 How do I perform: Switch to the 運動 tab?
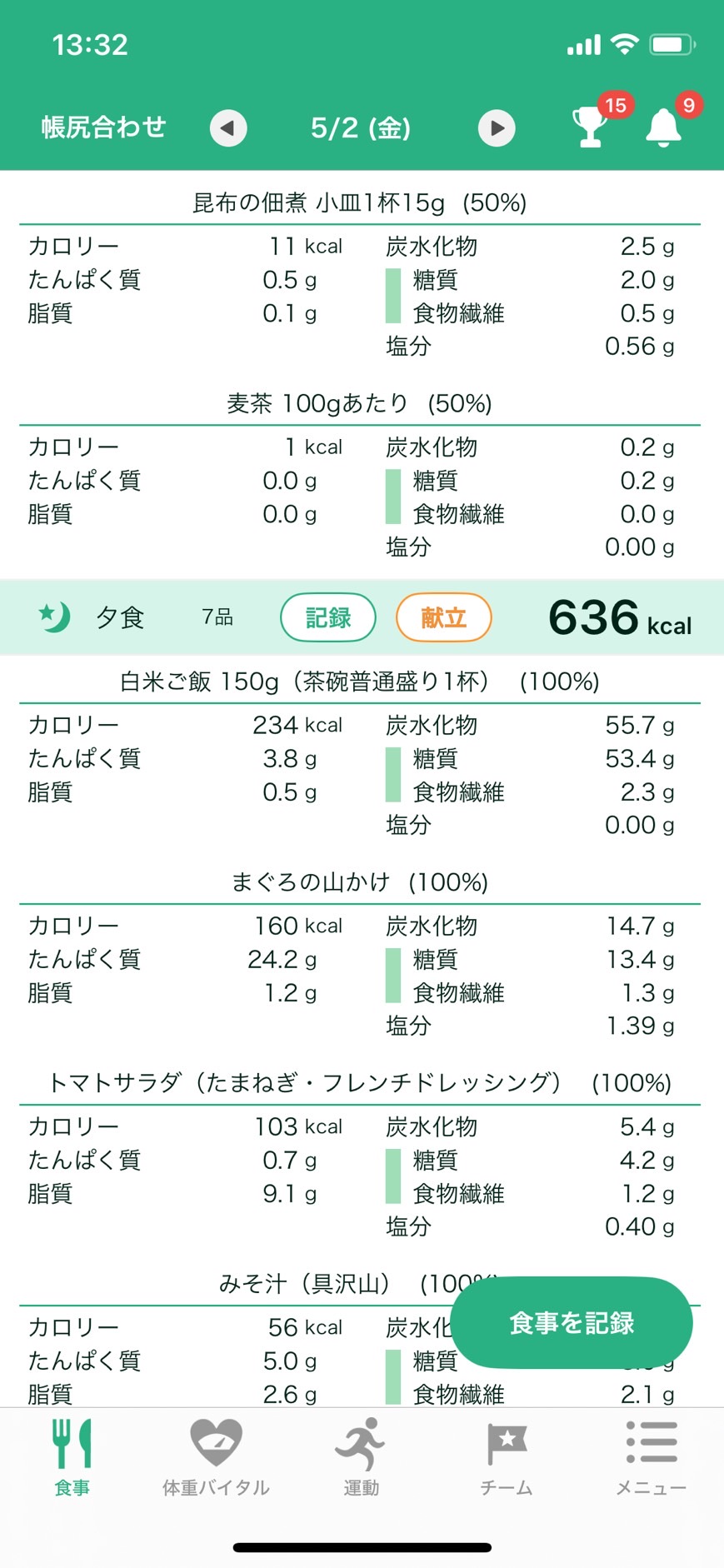[x=361, y=1457]
